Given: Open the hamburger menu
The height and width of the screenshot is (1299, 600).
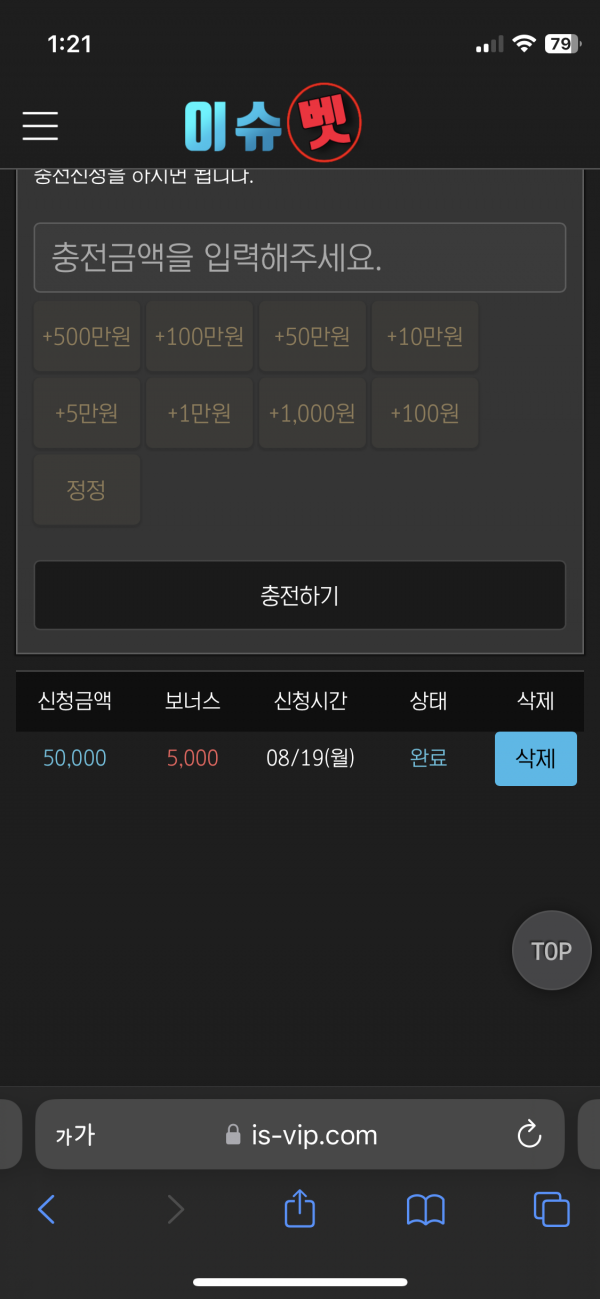Looking at the screenshot, I should (x=40, y=126).
